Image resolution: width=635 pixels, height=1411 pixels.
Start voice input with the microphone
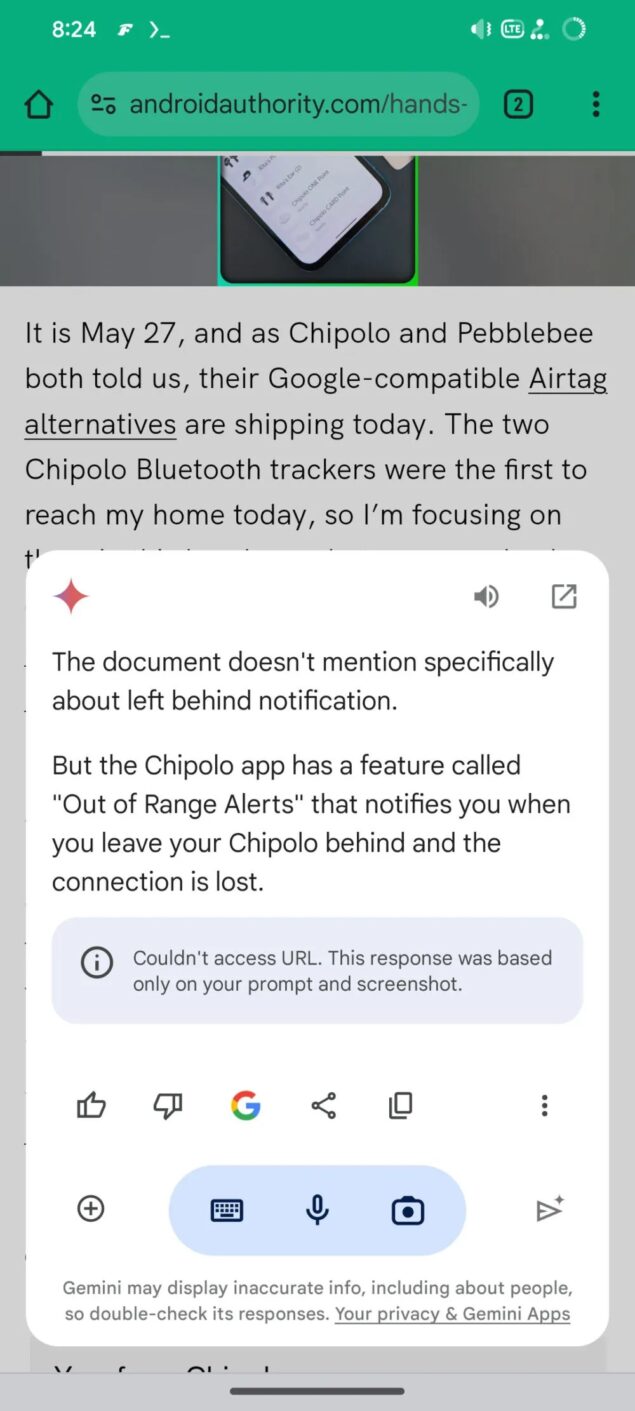(317, 1211)
